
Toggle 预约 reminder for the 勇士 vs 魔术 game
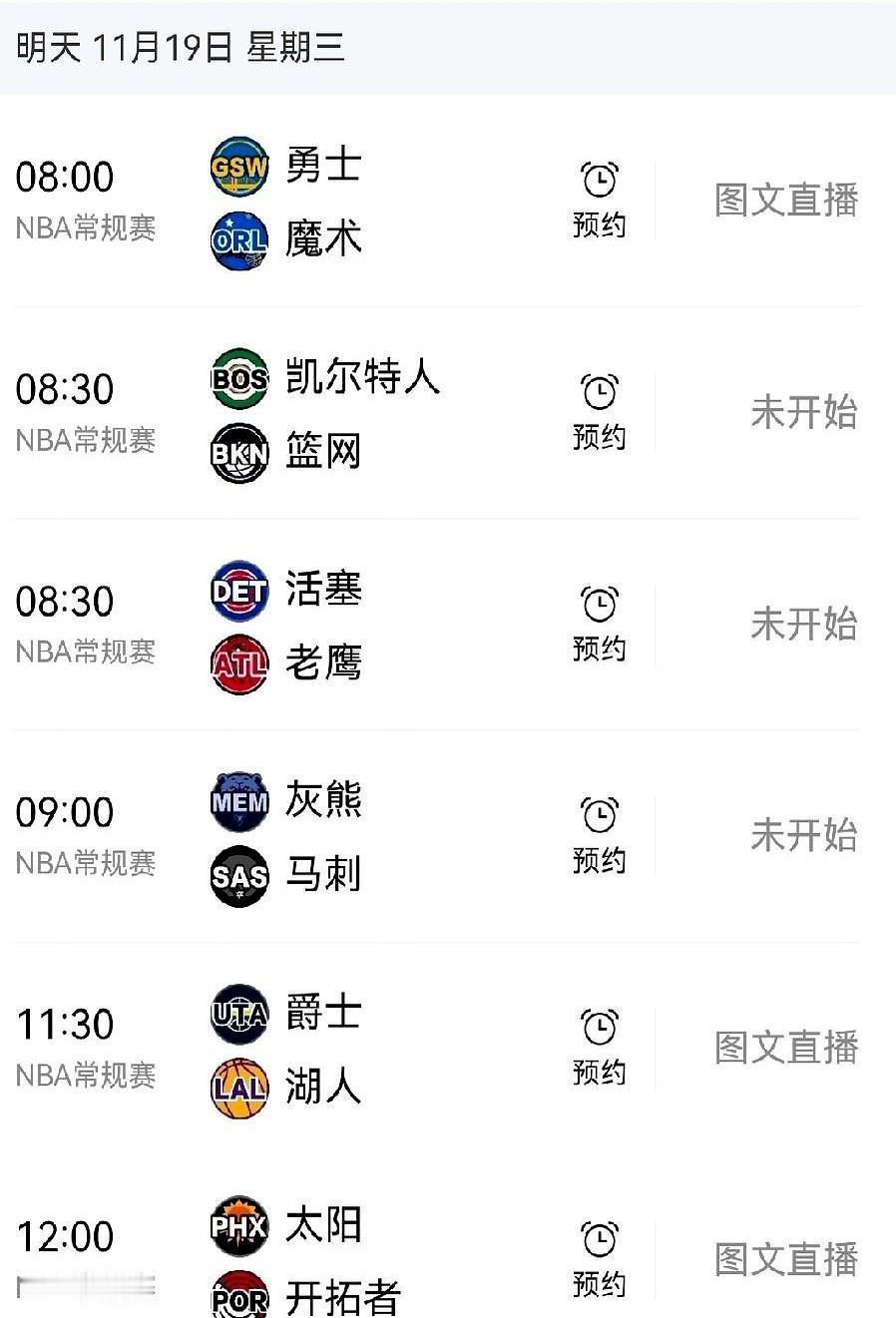(599, 198)
